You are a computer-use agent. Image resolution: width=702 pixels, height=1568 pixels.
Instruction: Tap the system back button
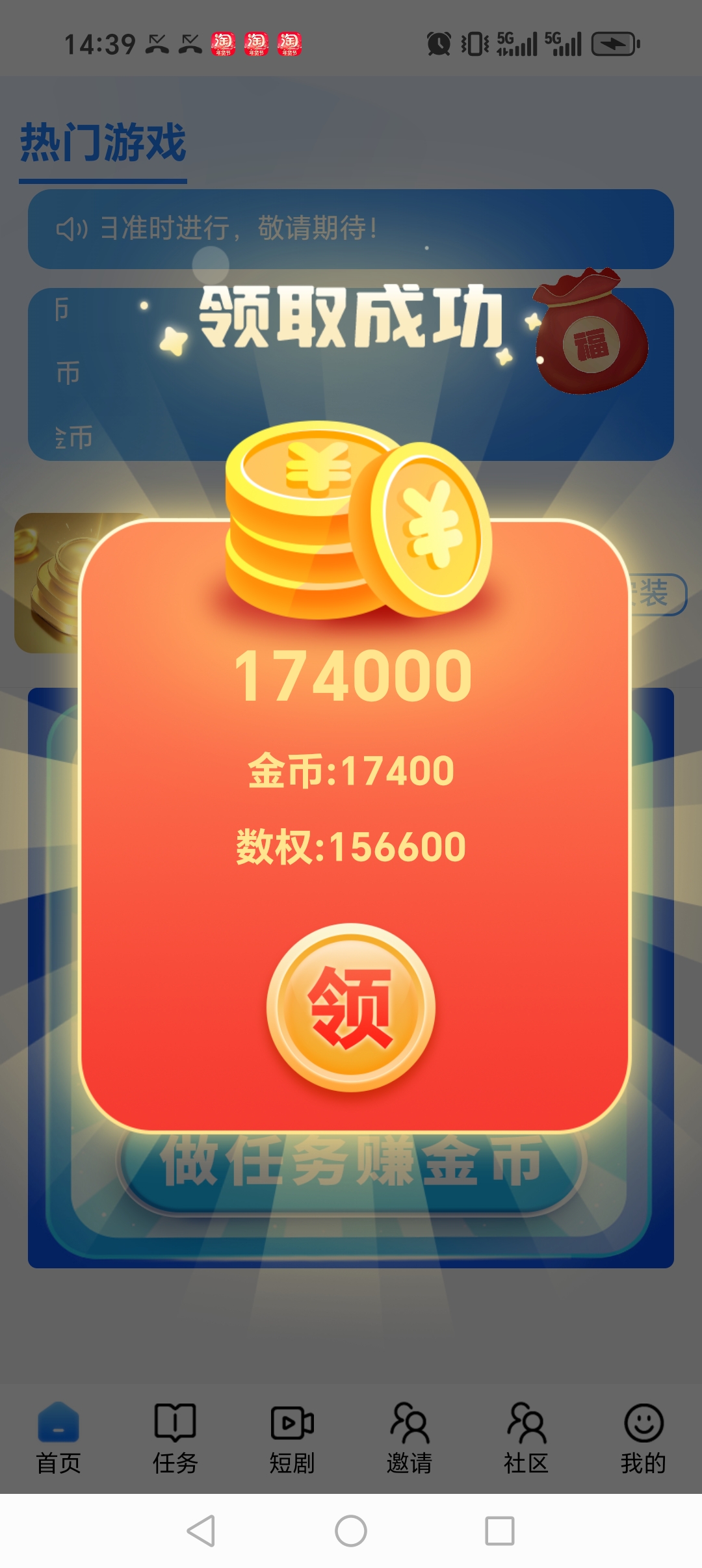tap(201, 1531)
